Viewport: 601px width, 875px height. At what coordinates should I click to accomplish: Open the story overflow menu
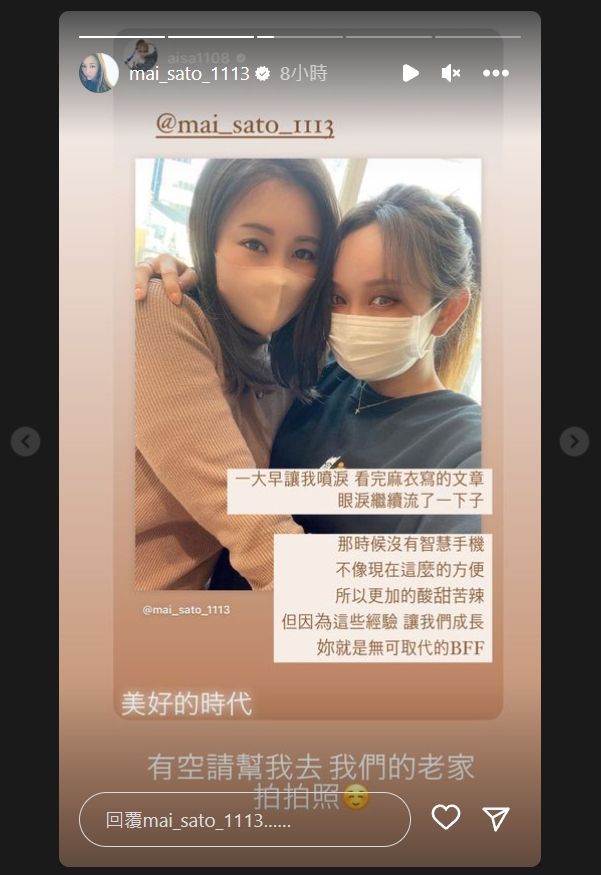(x=496, y=73)
